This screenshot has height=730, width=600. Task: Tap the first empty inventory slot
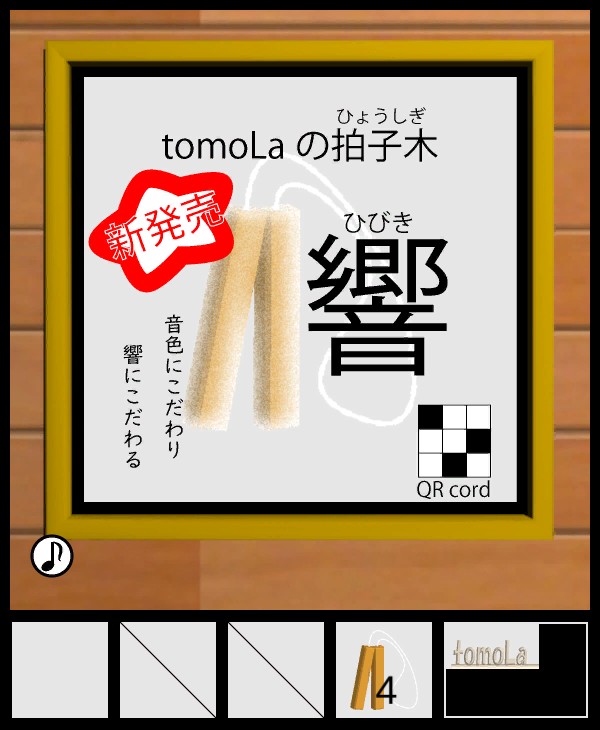pyautogui.click(x=60, y=670)
